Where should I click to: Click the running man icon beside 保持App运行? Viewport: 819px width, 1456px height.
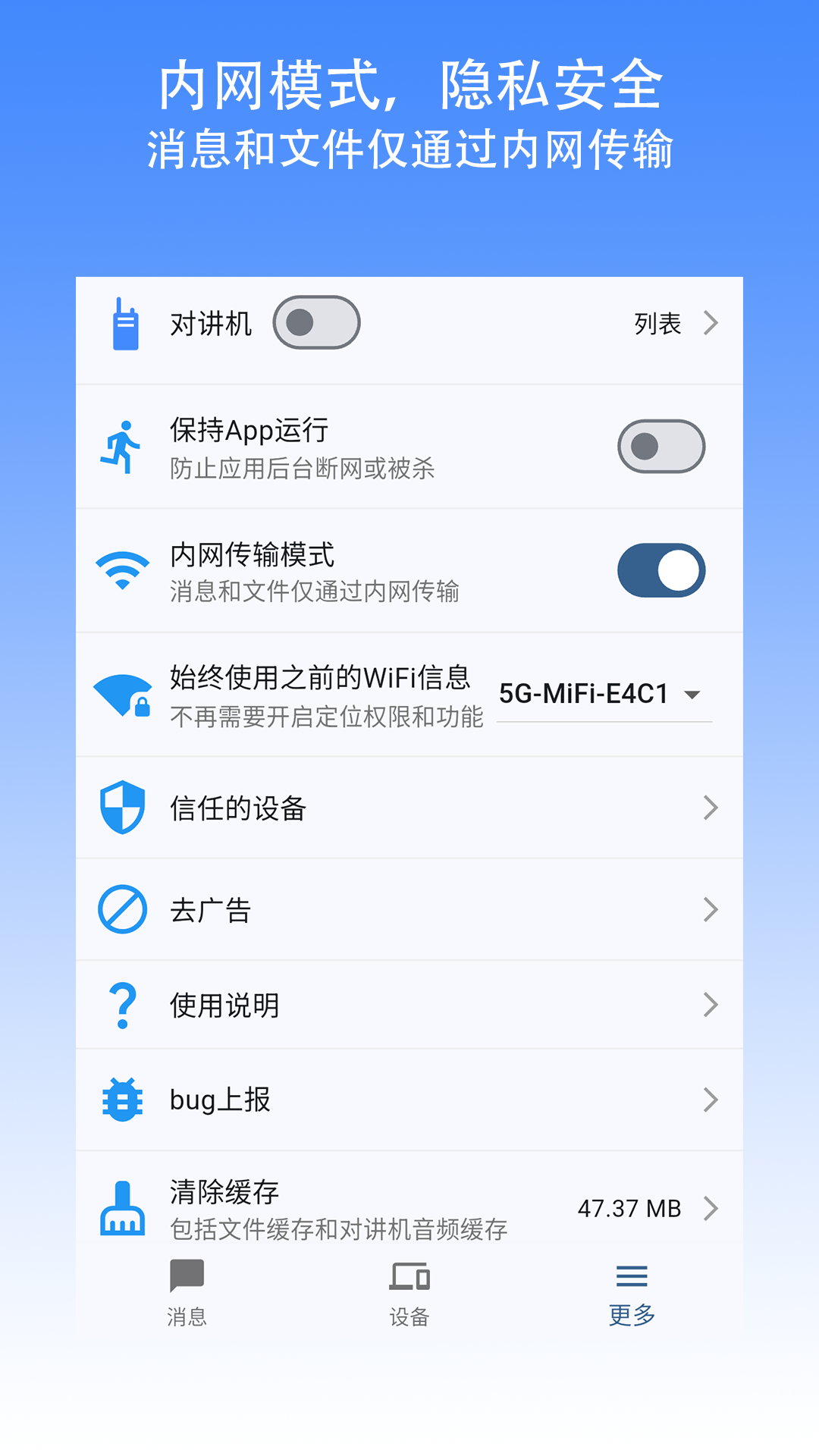(x=121, y=447)
